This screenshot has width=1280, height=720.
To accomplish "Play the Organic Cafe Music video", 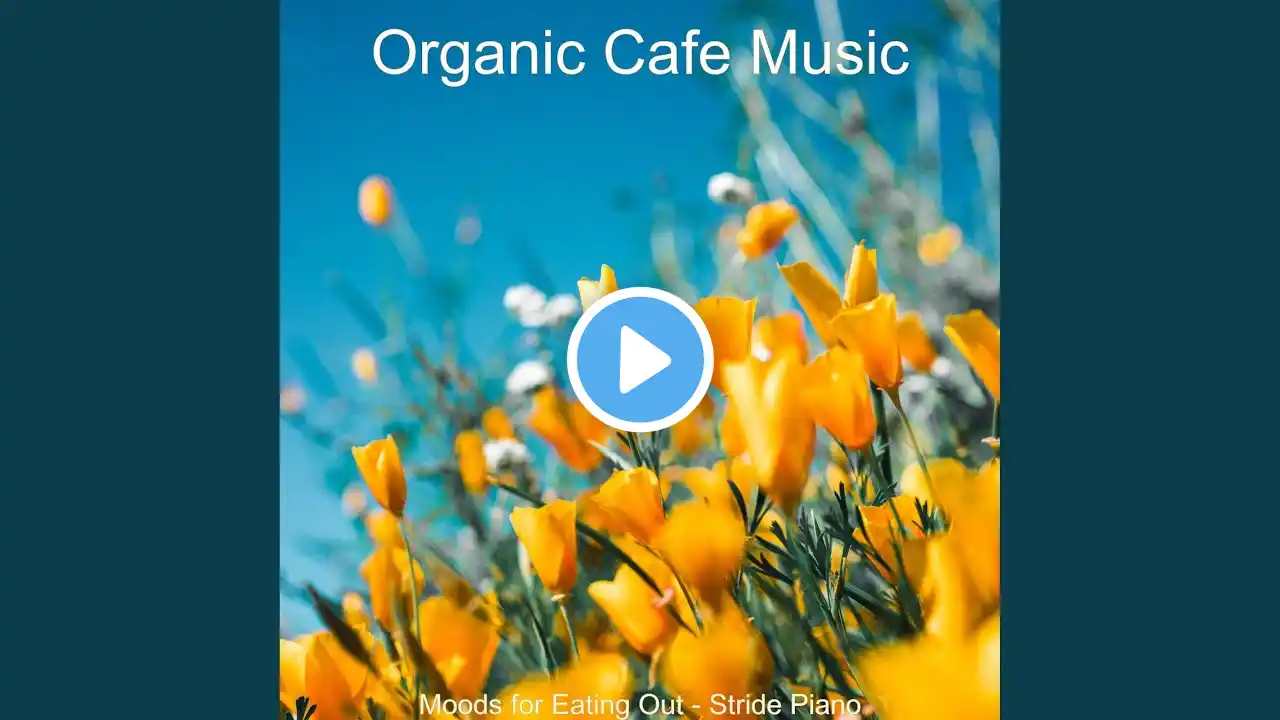I will (640, 360).
